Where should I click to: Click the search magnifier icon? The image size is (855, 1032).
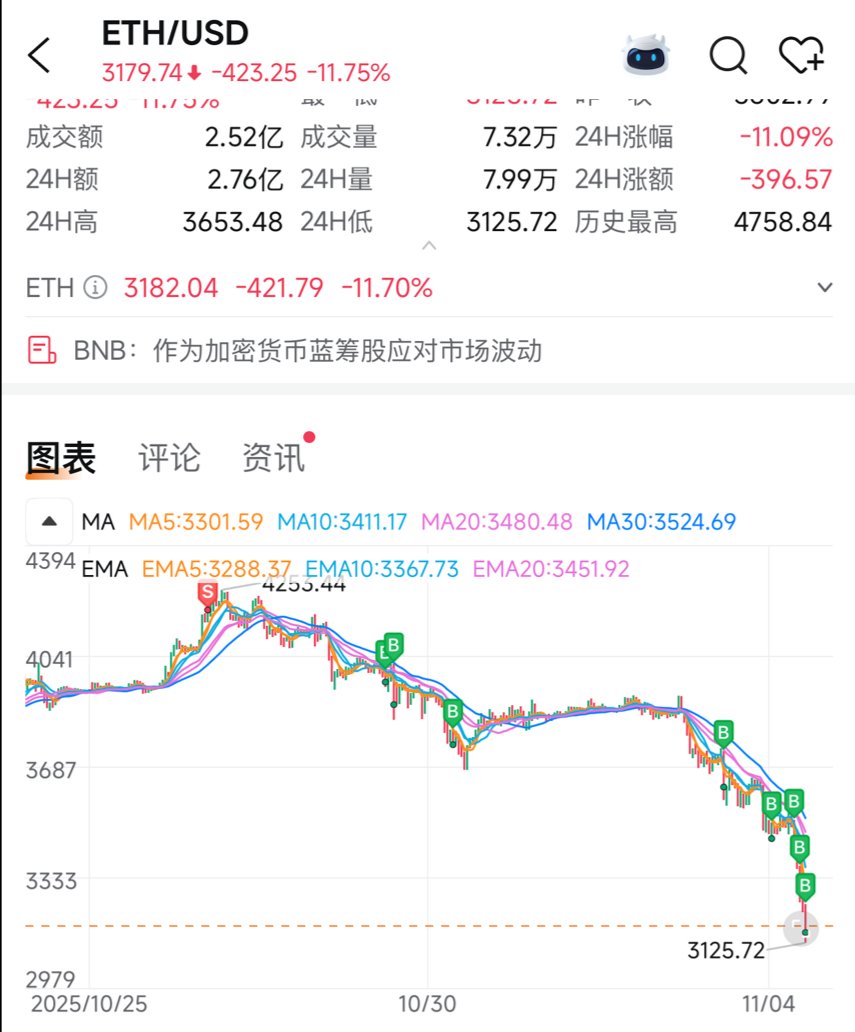(728, 56)
